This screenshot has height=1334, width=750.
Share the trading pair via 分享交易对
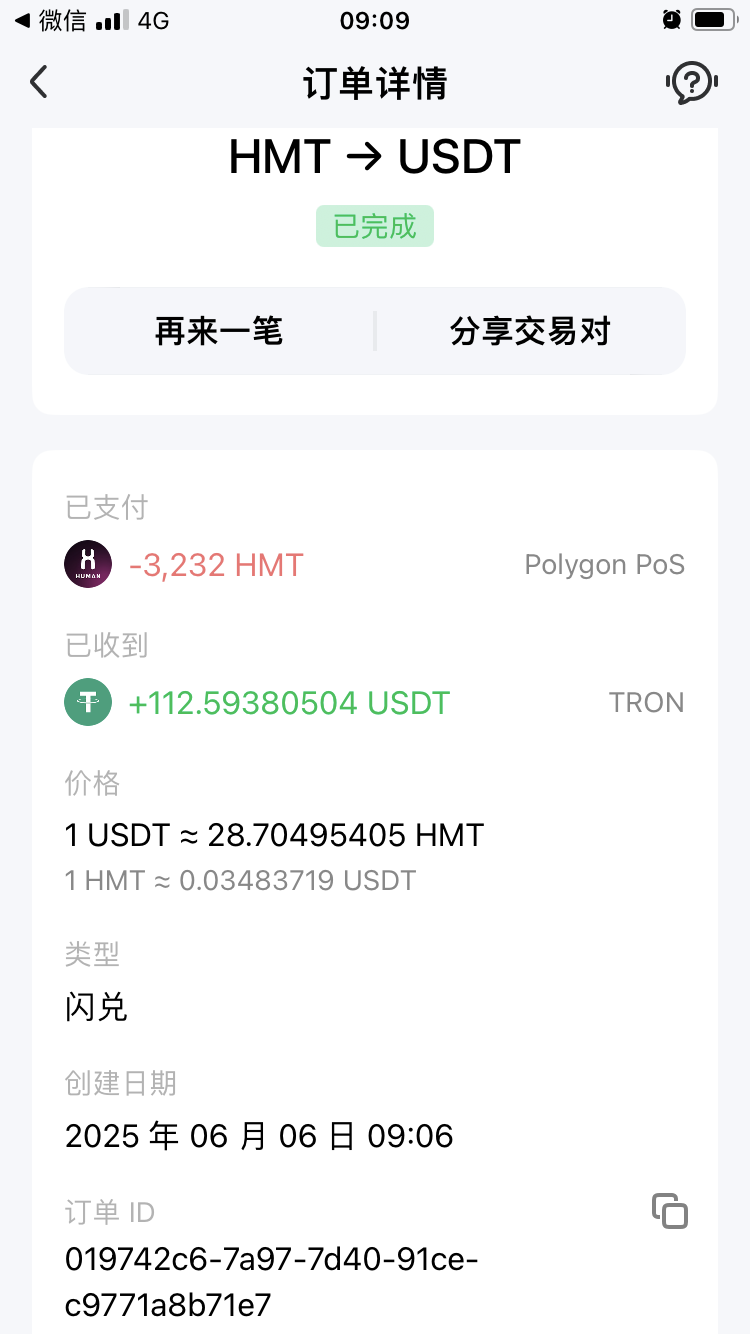pyautogui.click(x=530, y=331)
